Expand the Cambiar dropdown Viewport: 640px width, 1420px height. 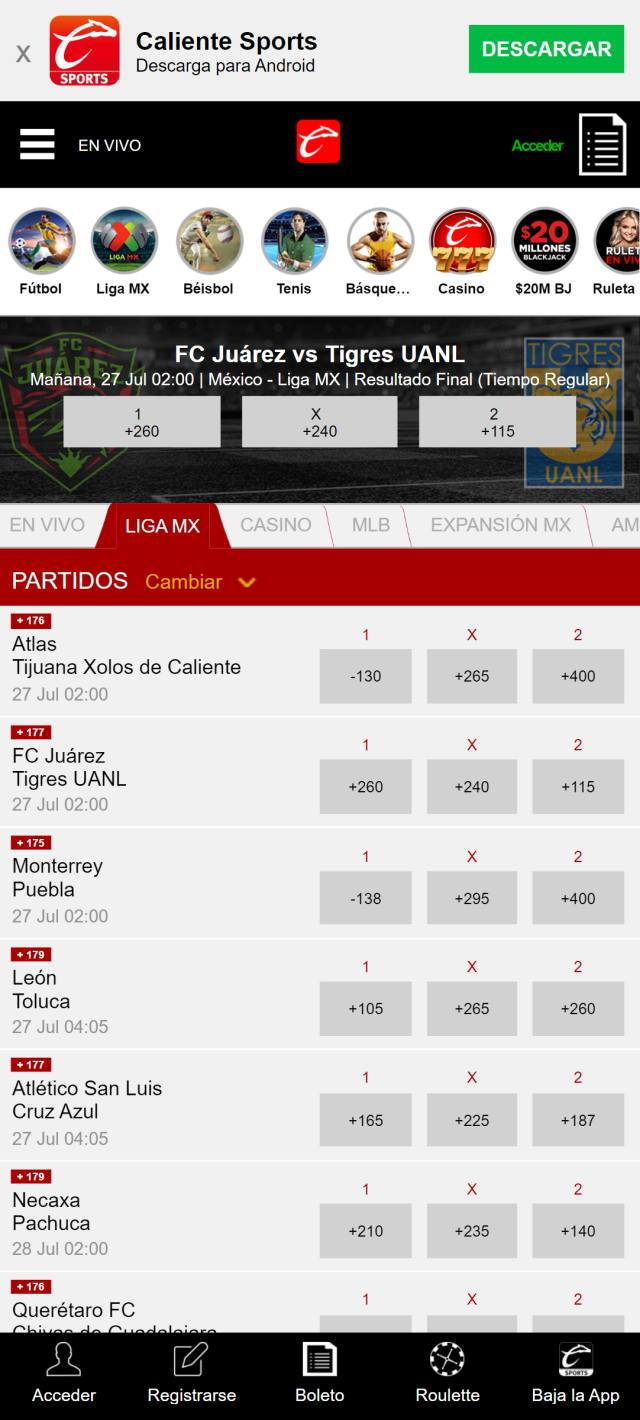(x=200, y=582)
